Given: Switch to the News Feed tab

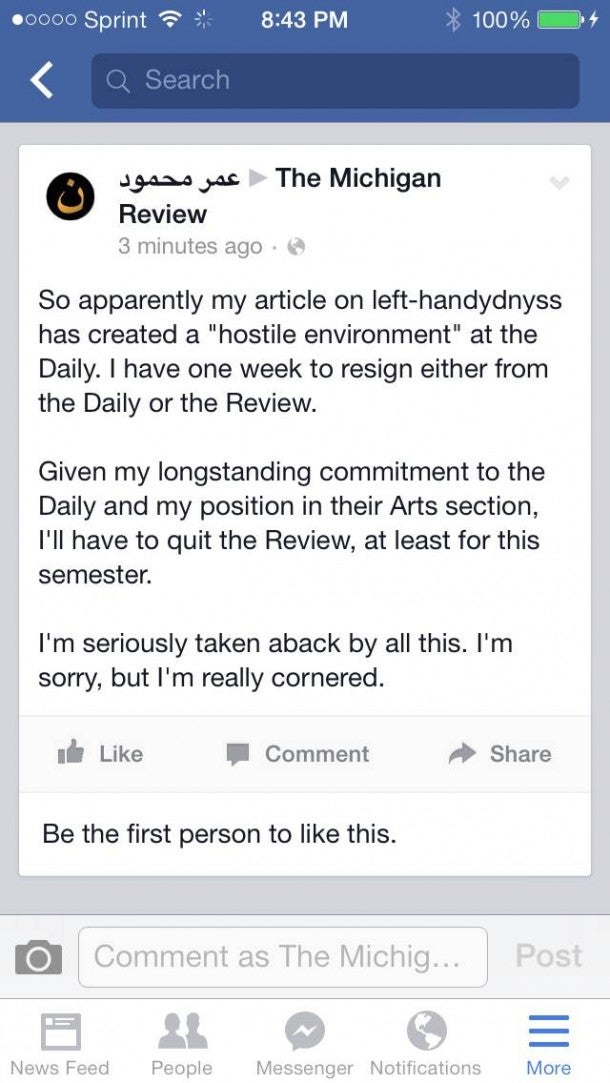Looking at the screenshot, I should click(x=60, y=1042).
